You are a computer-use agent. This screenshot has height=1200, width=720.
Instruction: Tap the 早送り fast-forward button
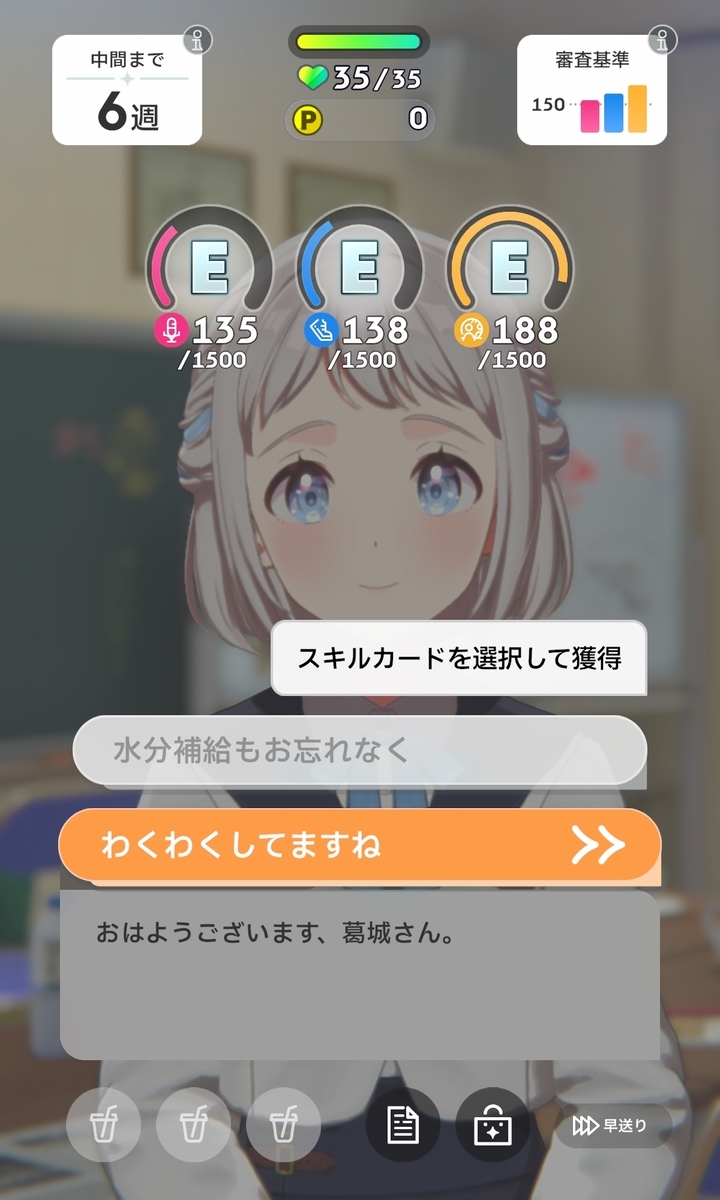pos(611,1126)
